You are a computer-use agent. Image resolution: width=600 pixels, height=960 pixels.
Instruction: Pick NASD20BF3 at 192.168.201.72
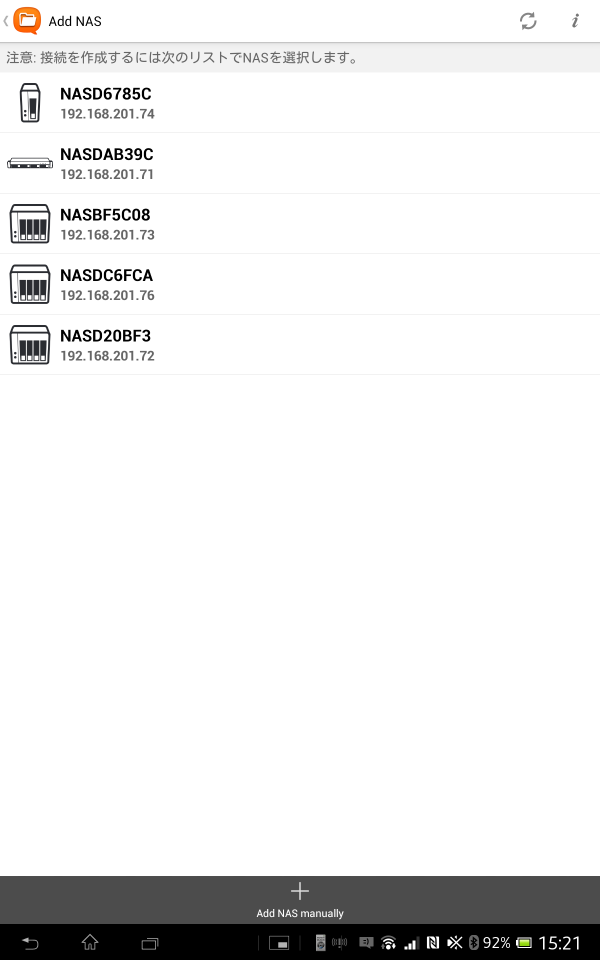point(300,345)
